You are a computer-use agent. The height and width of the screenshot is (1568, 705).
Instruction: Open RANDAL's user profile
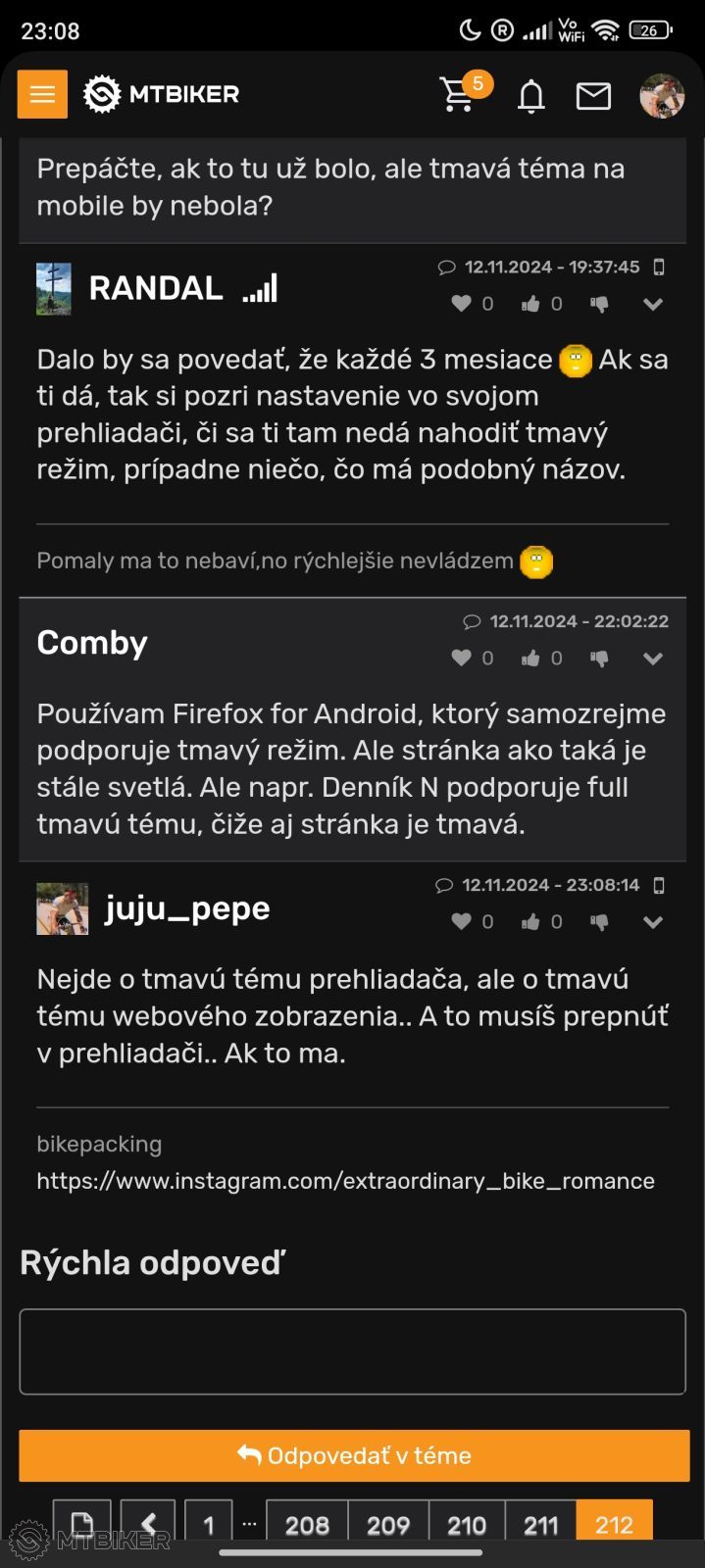155,288
